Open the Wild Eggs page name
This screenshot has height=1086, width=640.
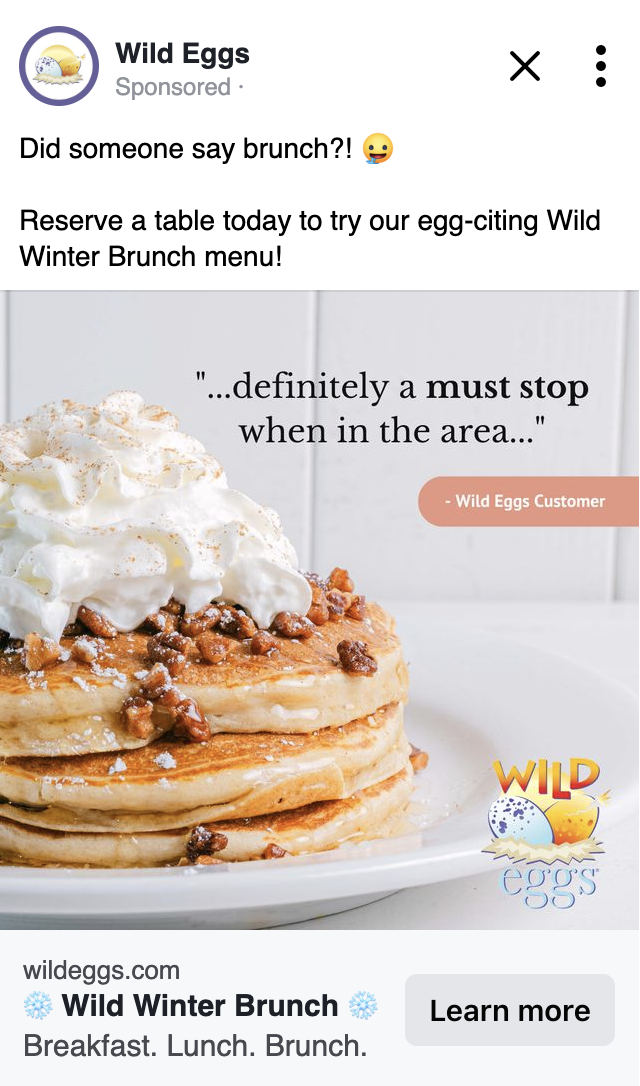[x=182, y=53]
